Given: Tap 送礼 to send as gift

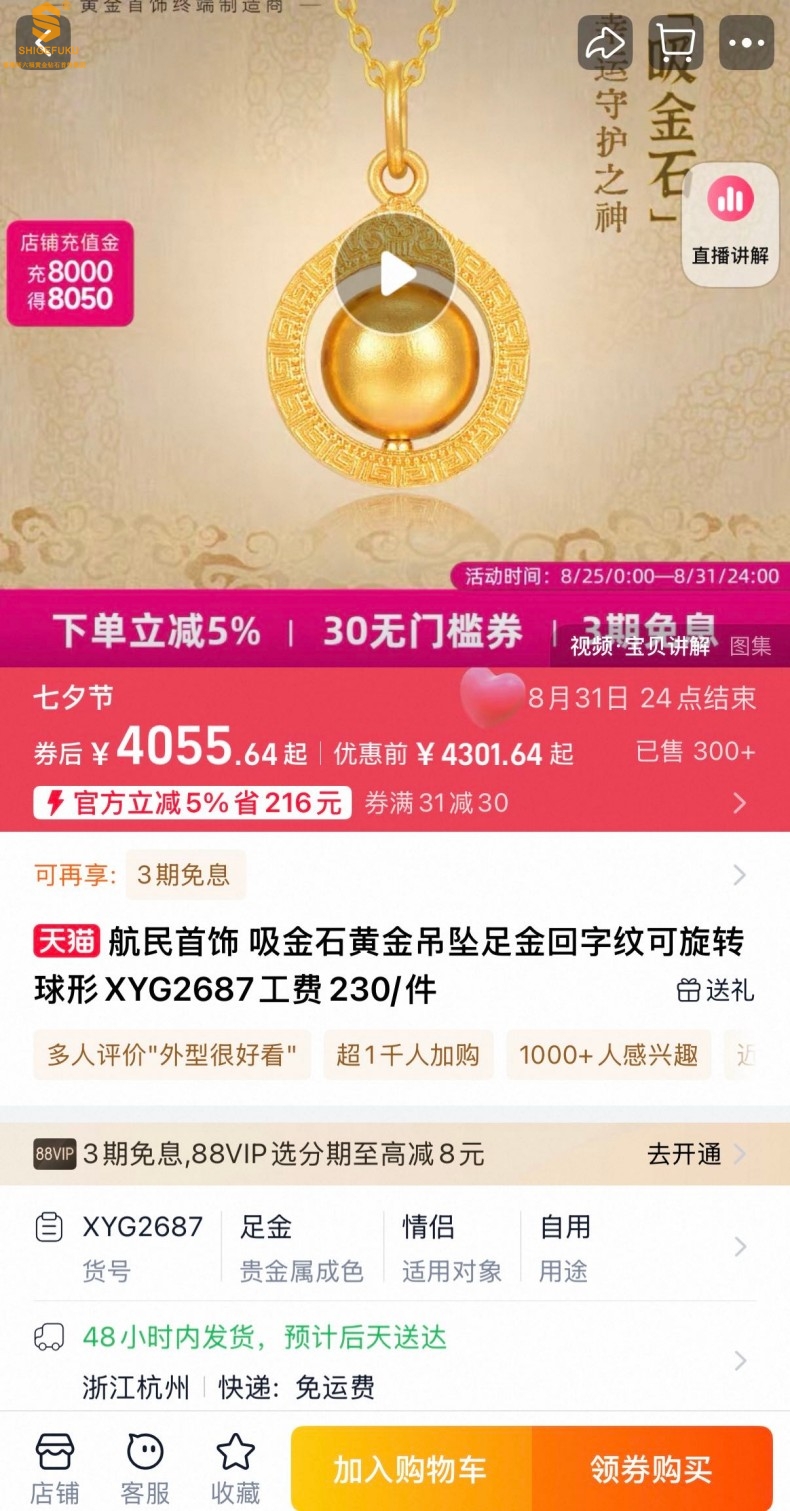Looking at the screenshot, I should [715, 990].
